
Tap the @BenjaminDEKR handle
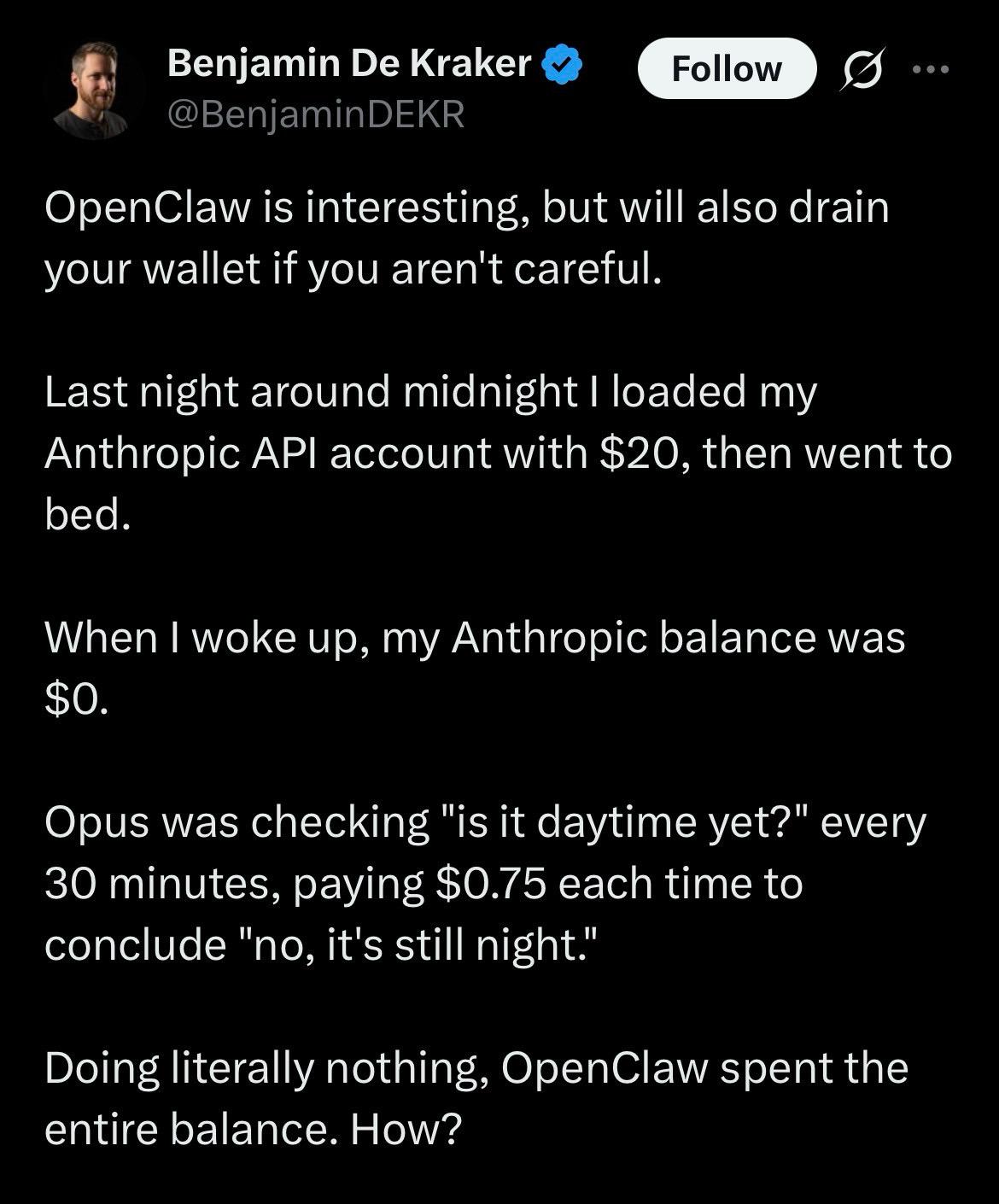(316, 114)
